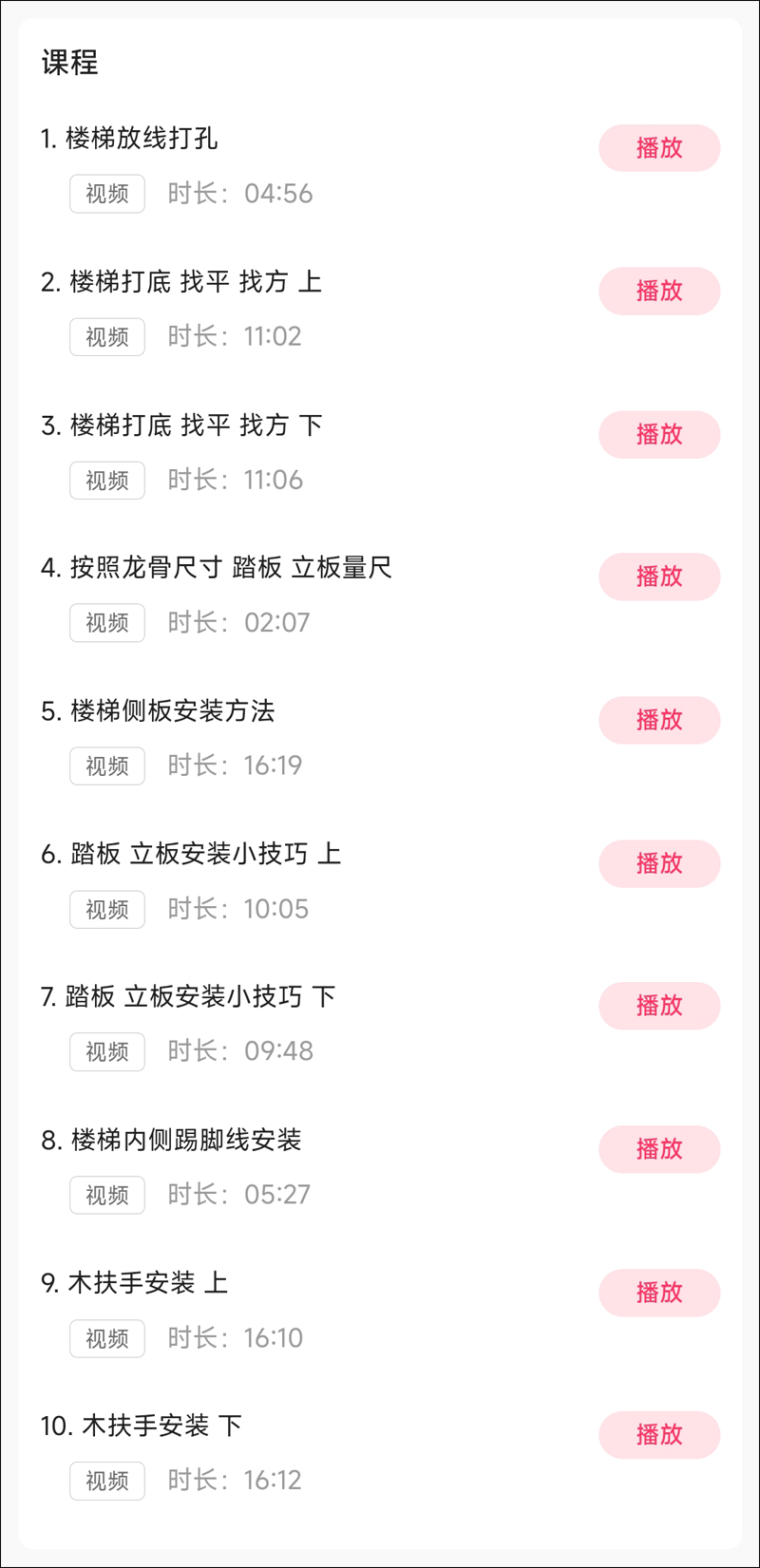Image resolution: width=760 pixels, height=1568 pixels.
Task: Tap 播放 for 楼梯打底 找平 找方 上
Action: tap(659, 291)
